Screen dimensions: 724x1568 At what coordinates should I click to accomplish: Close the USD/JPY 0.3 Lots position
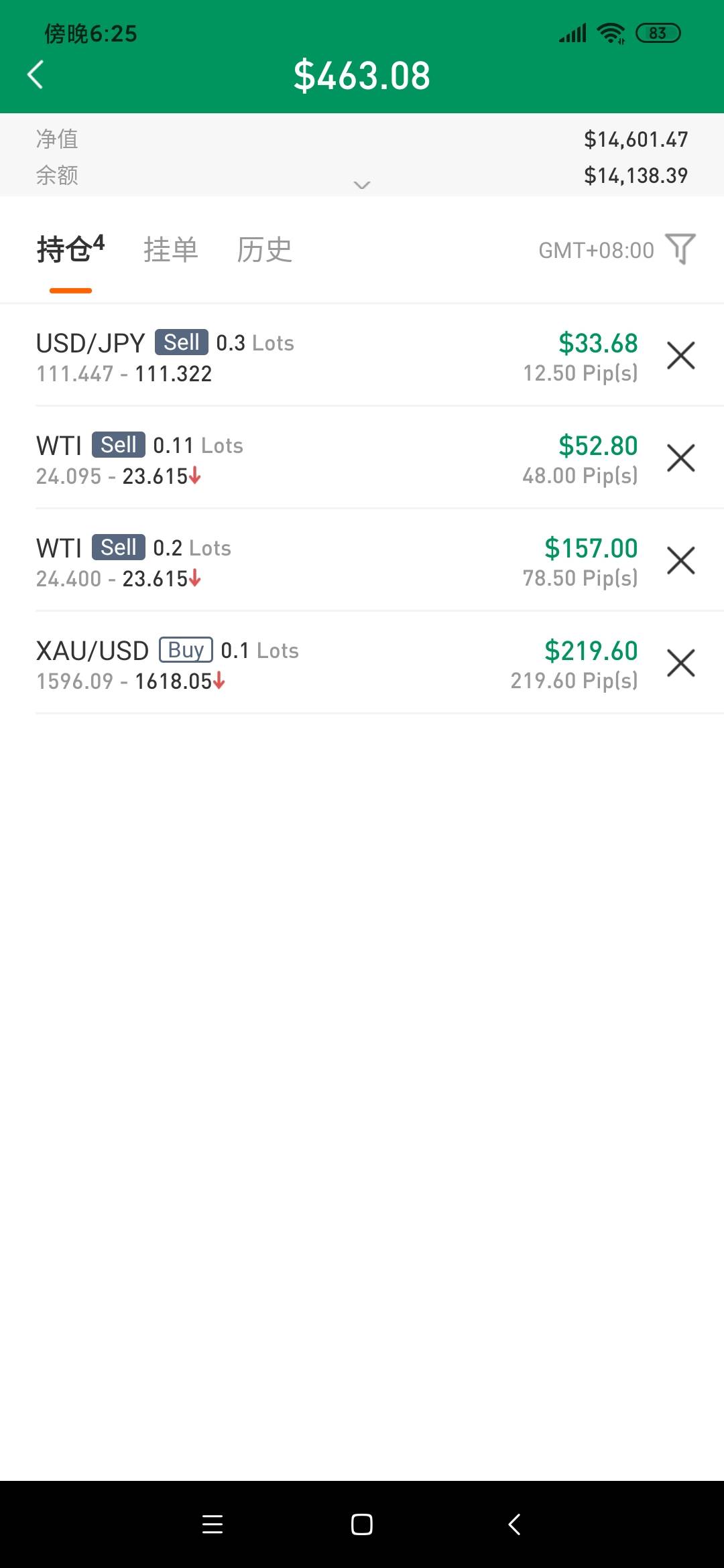click(680, 356)
